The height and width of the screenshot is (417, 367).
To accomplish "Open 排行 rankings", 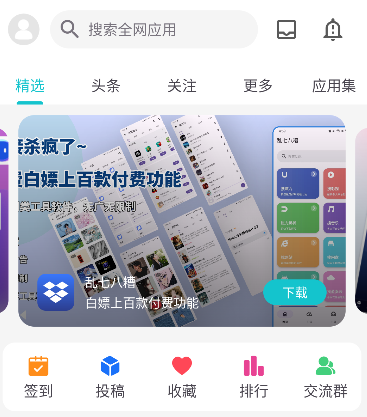I will click(x=254, y=377).
